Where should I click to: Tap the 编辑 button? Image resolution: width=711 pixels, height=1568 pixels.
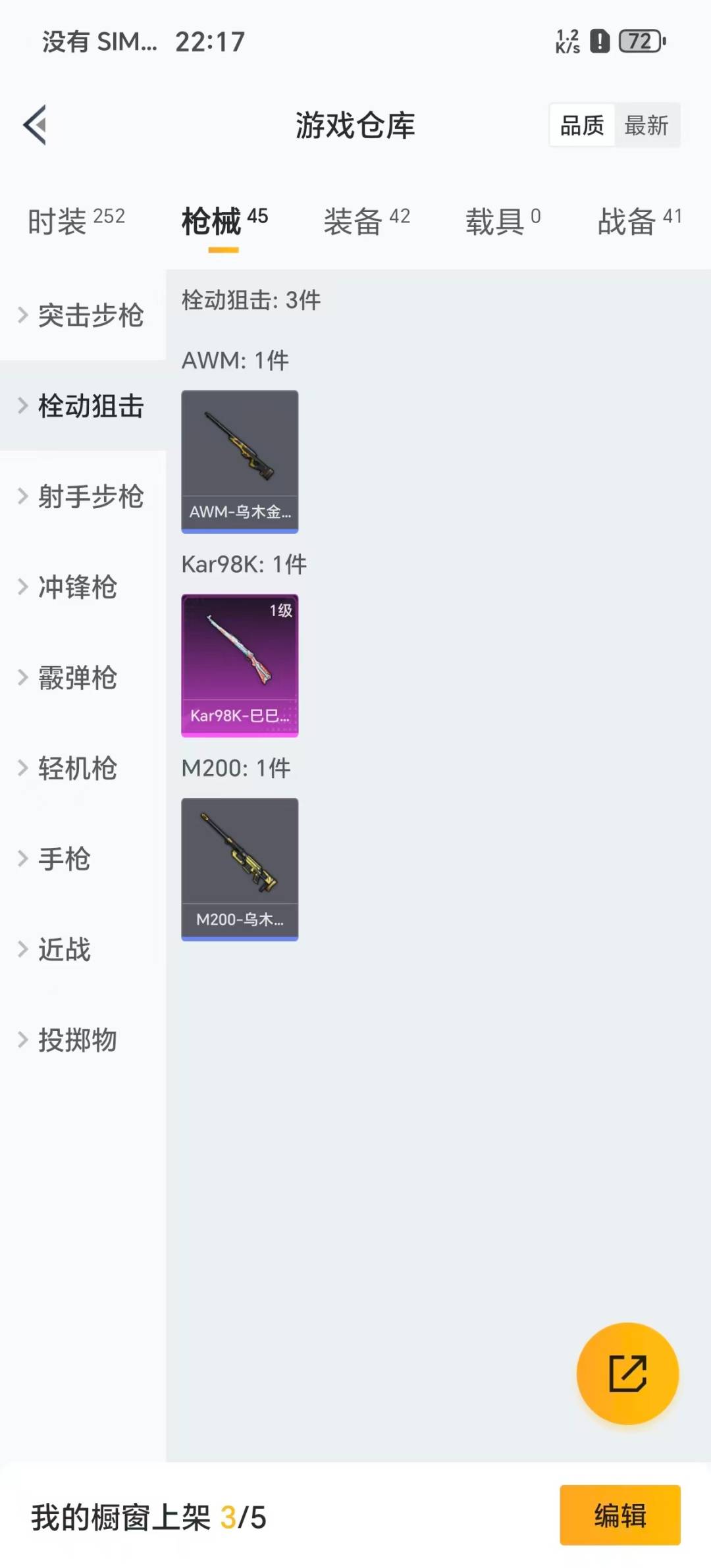tap(619, 1517)
